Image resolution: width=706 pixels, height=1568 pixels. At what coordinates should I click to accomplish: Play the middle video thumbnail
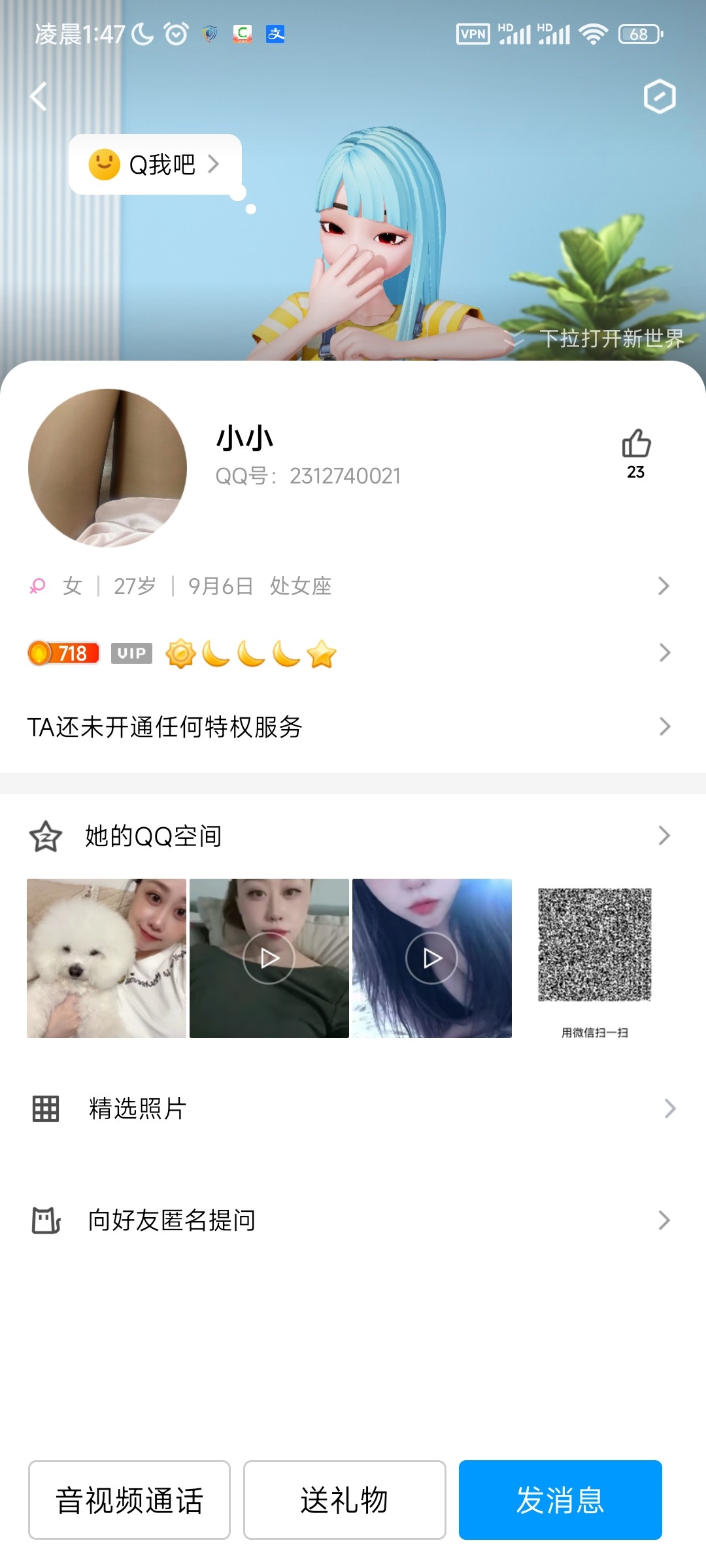click(268, 957)
